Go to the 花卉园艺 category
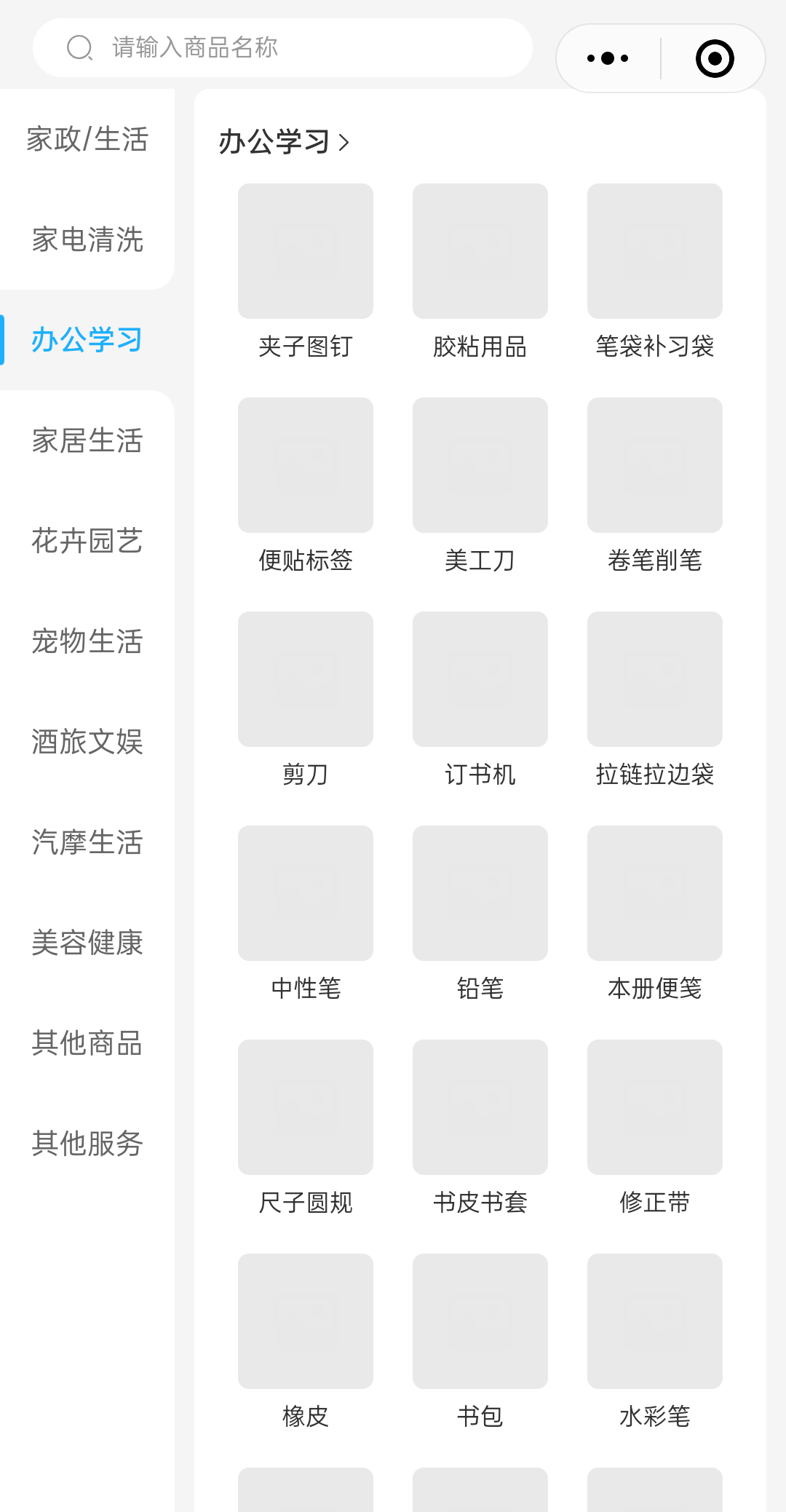 87,541
